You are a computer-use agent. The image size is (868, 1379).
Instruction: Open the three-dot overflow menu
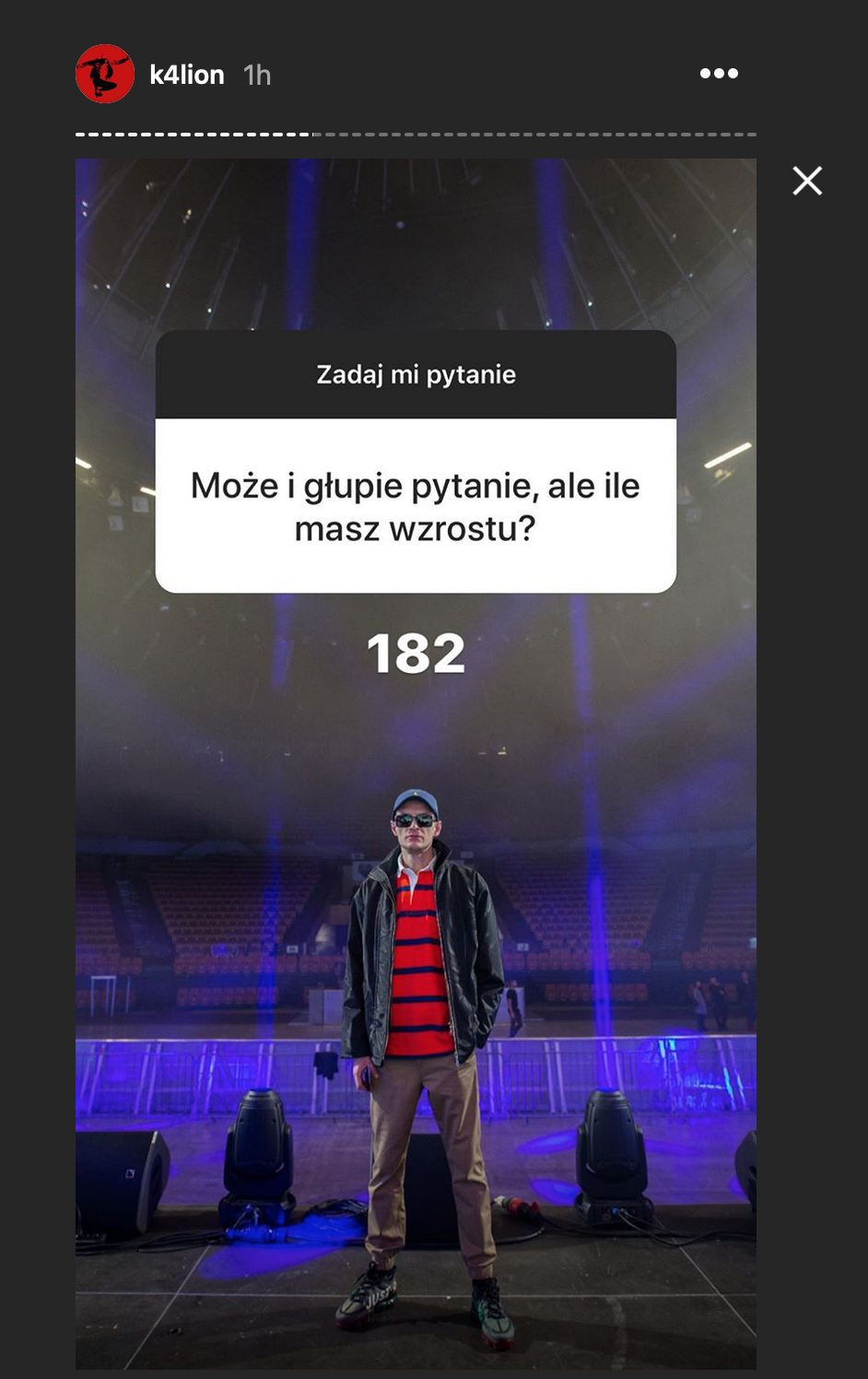point(719,74)
